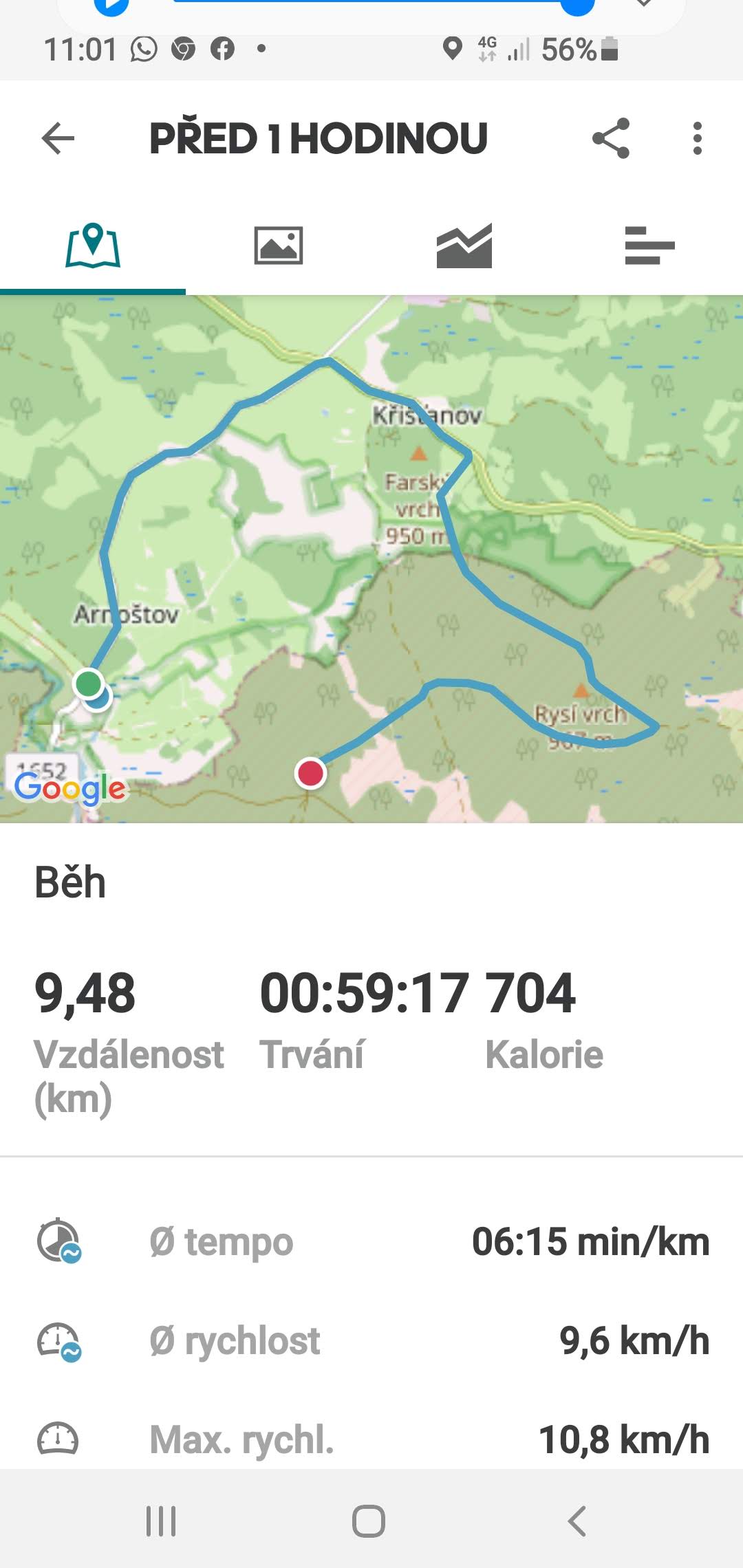Open the three-dot overflow menu
The image size is (743, 1568).
[x=698, y=138]
